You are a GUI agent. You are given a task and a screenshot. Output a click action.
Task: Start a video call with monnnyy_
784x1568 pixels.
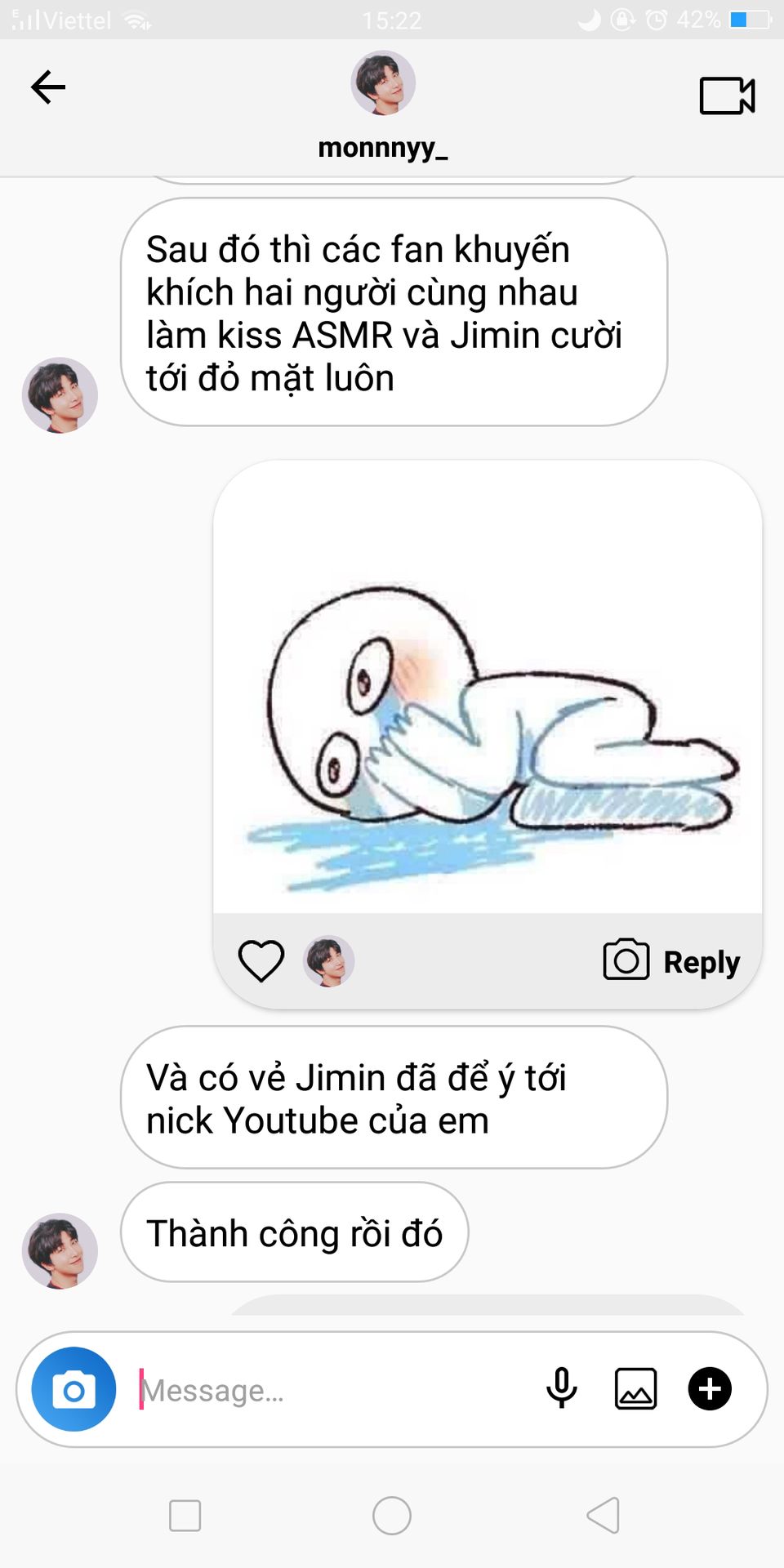click(x=727, y=96)
